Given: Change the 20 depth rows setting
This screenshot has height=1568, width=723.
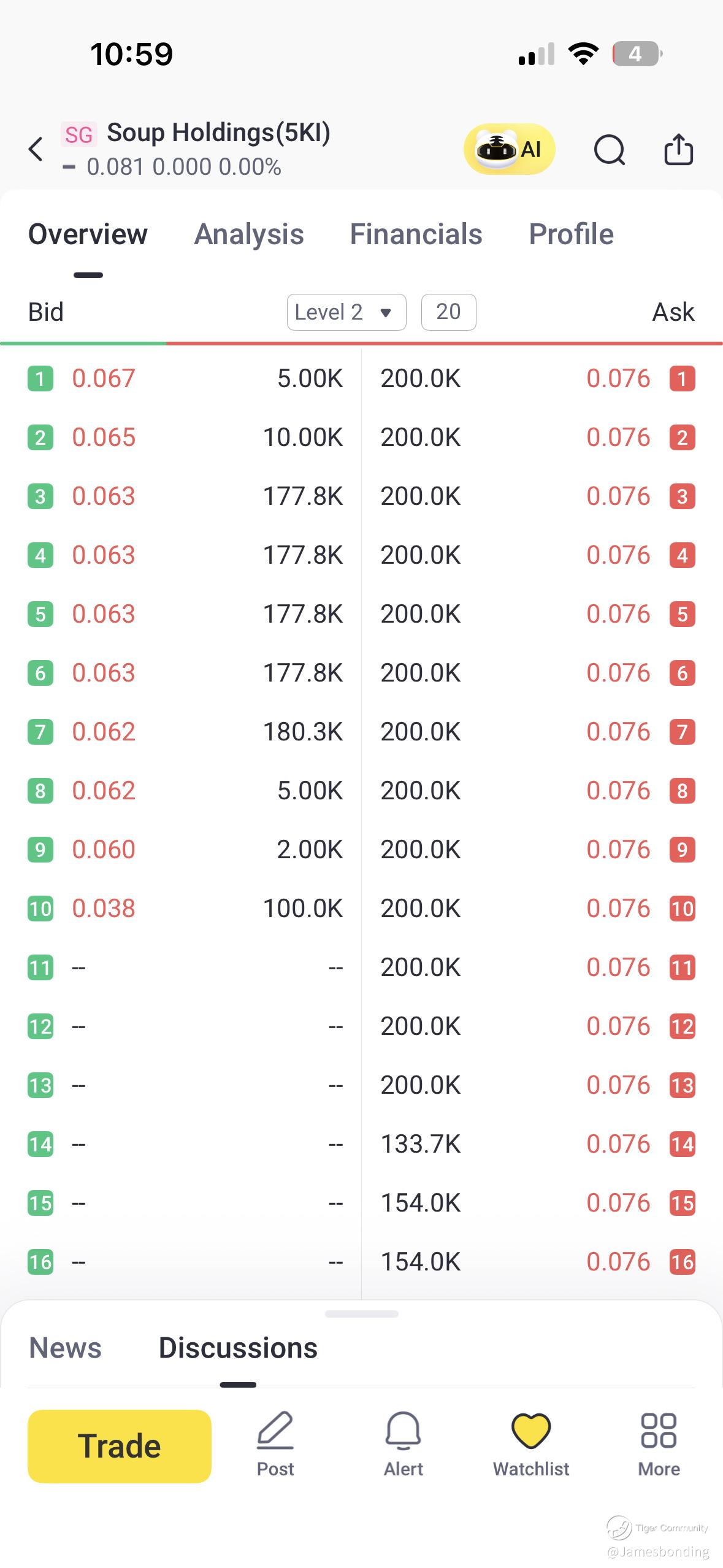Looking at the screenshot, I should click(448, 312).
